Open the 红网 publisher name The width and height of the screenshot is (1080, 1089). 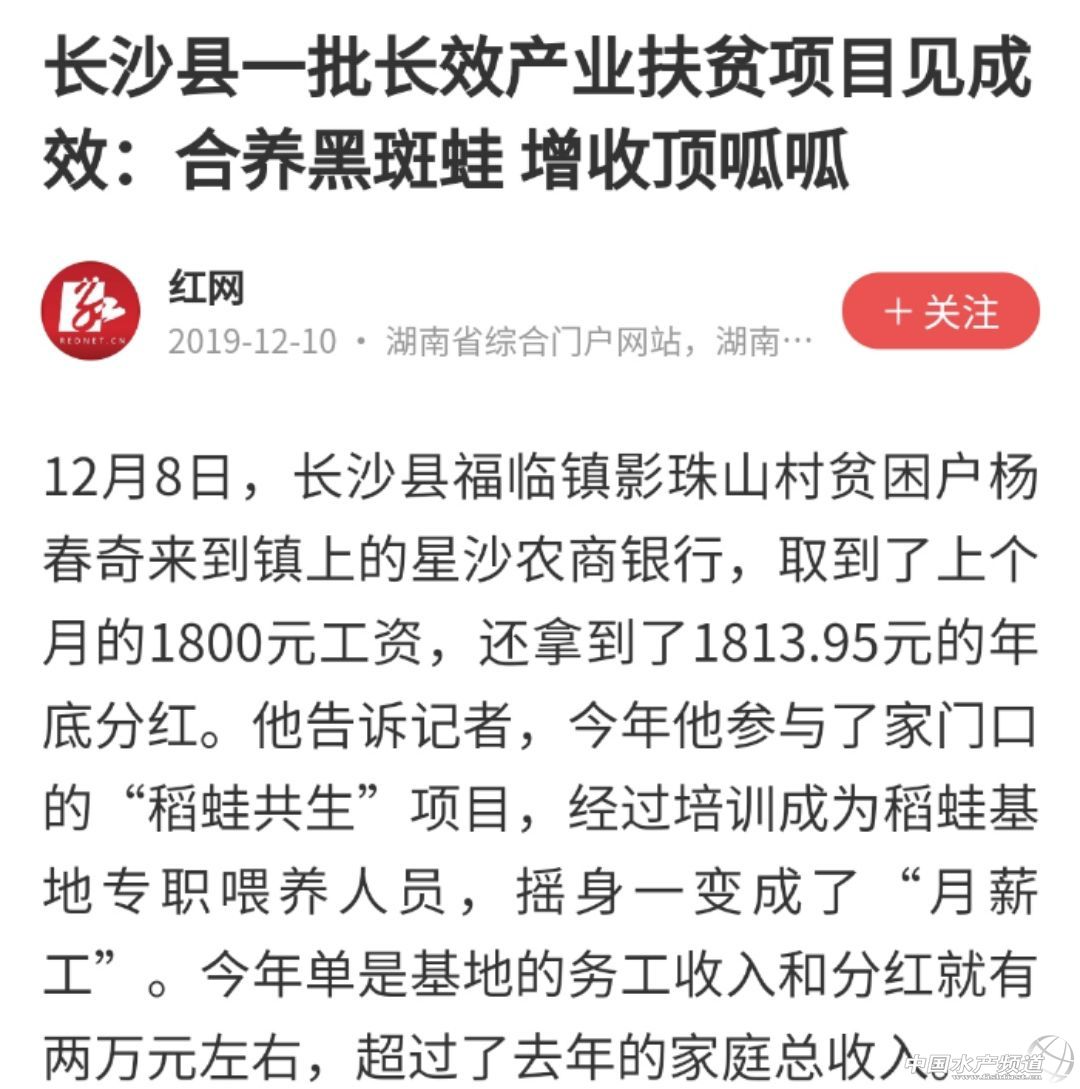coord(206,288)
